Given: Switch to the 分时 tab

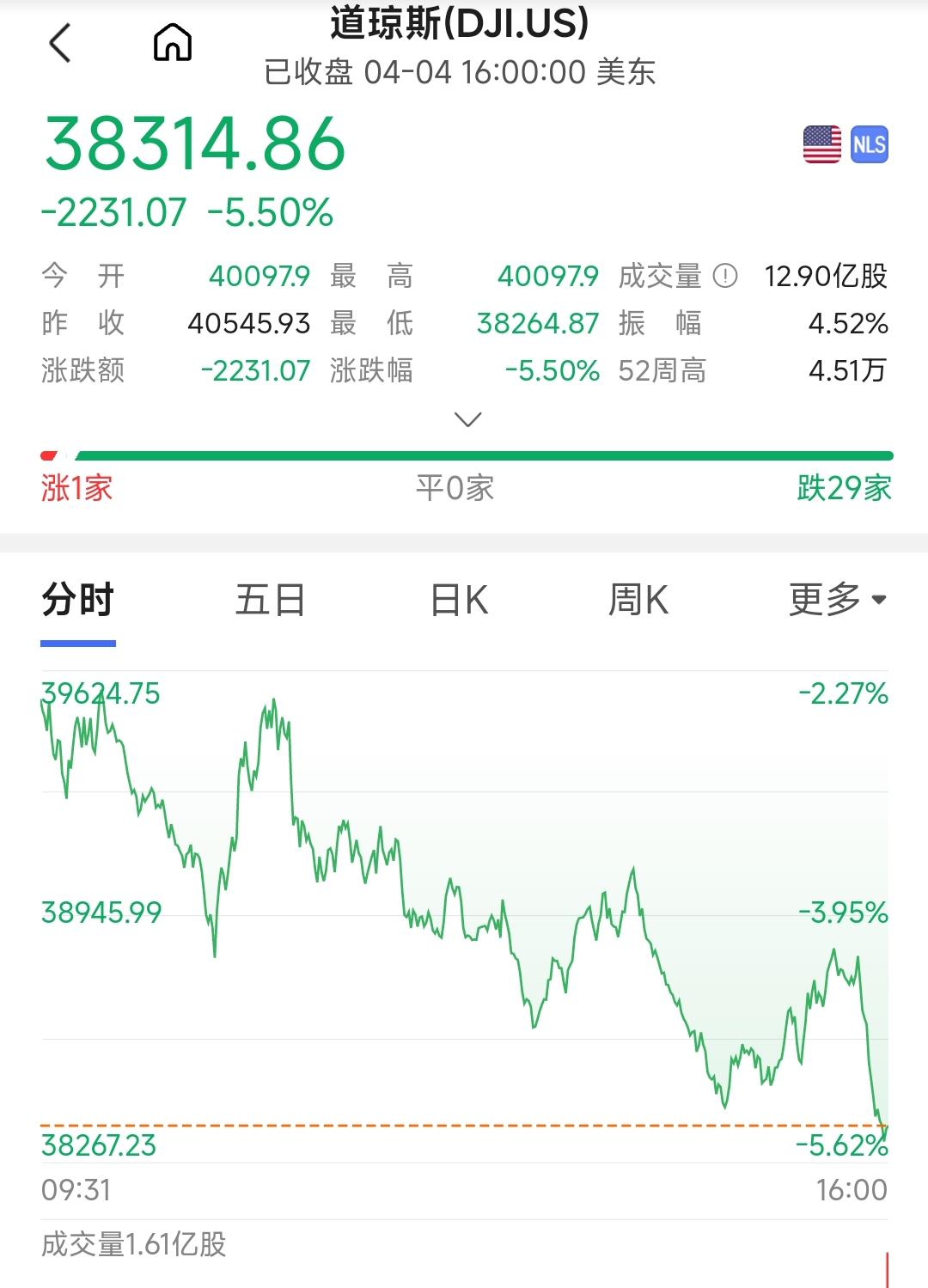Looking at the screenshot, I should click(76, 601).
